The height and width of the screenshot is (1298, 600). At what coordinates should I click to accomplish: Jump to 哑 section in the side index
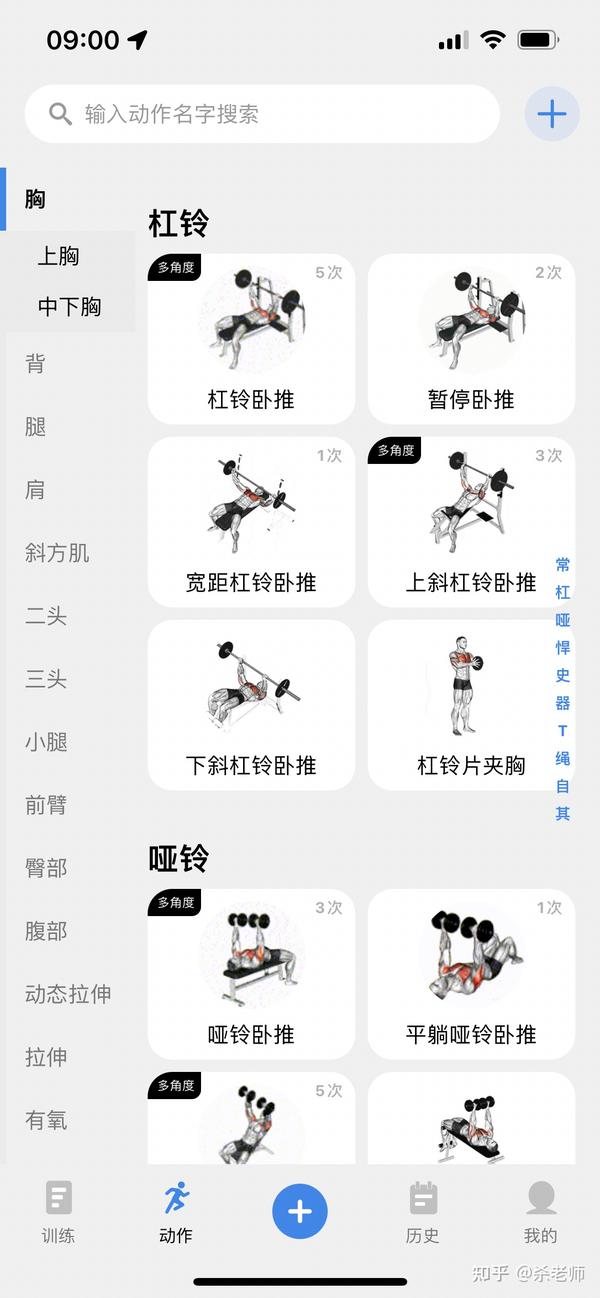pos(563,620)
